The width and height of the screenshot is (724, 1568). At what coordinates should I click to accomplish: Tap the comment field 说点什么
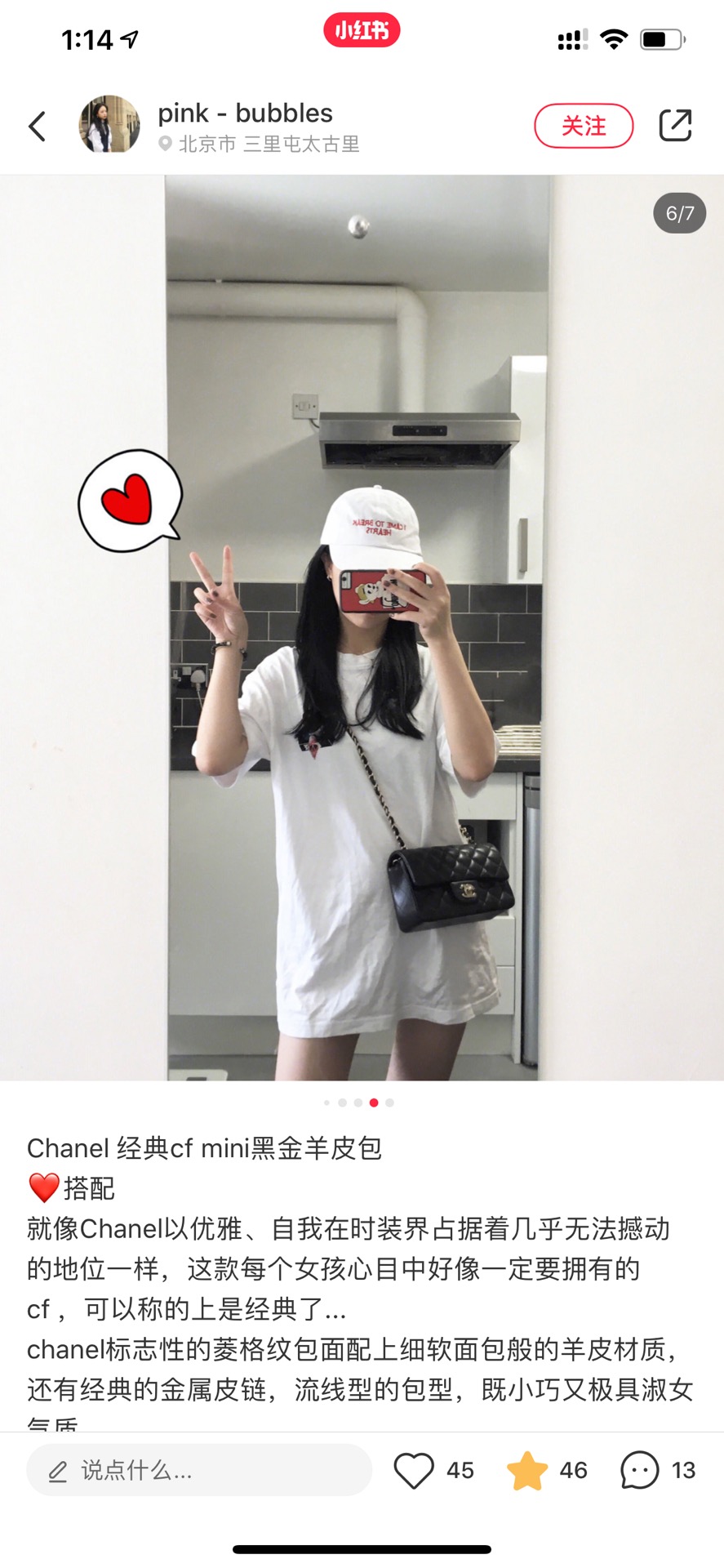198,1470
